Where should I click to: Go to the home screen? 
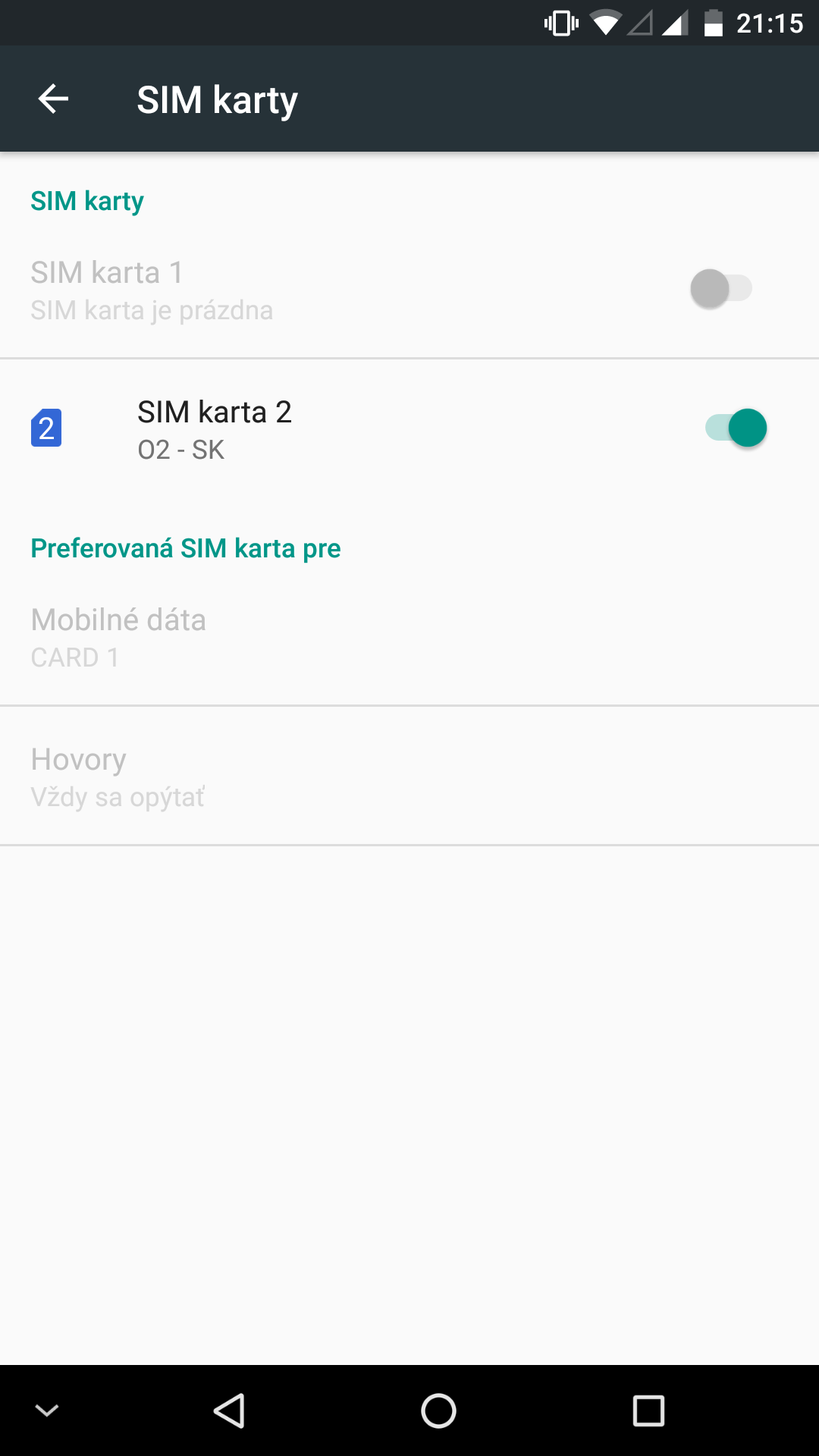[x=438, y=1410]
